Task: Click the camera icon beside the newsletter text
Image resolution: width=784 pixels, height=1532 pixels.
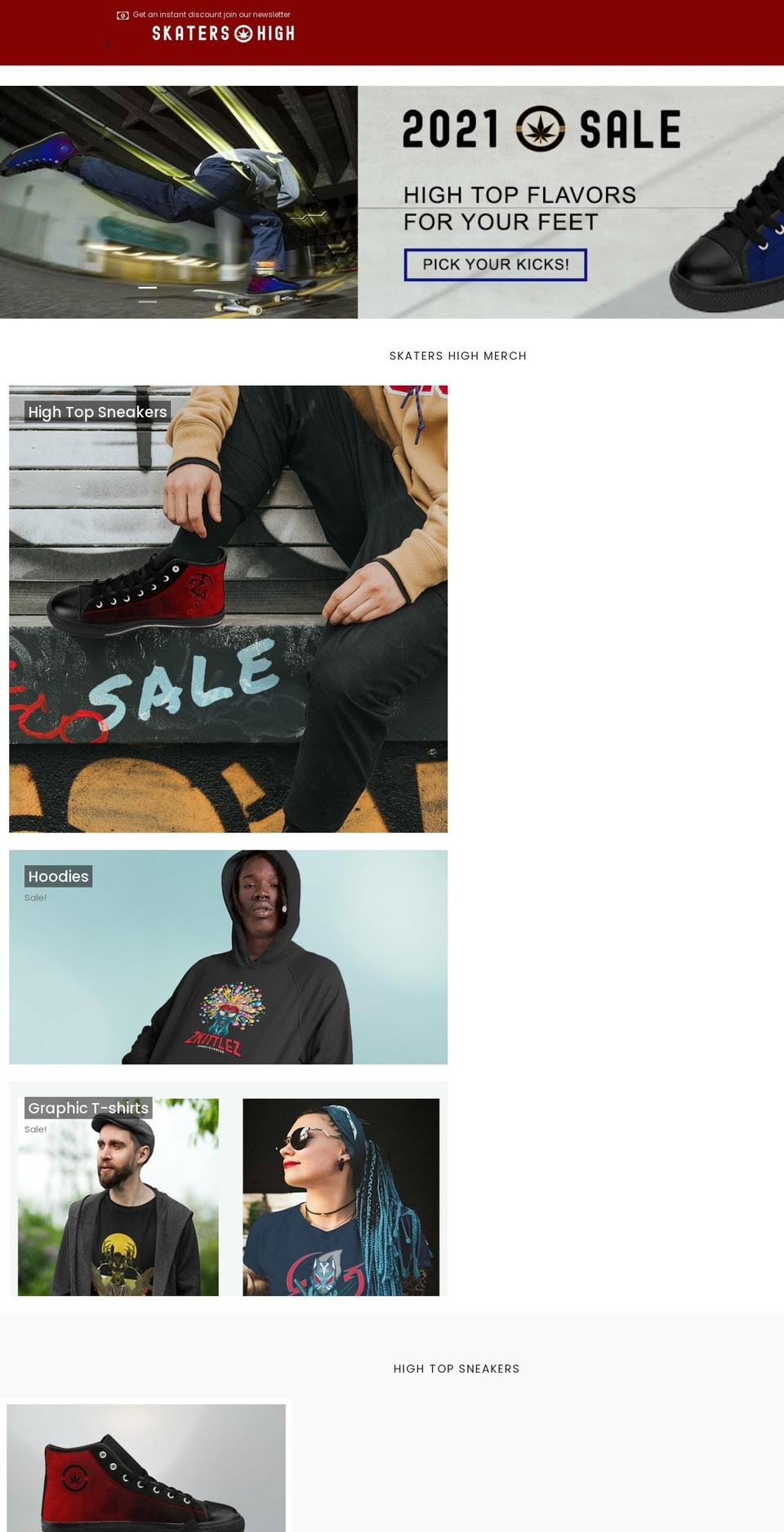Action: (x=122, y=14)
